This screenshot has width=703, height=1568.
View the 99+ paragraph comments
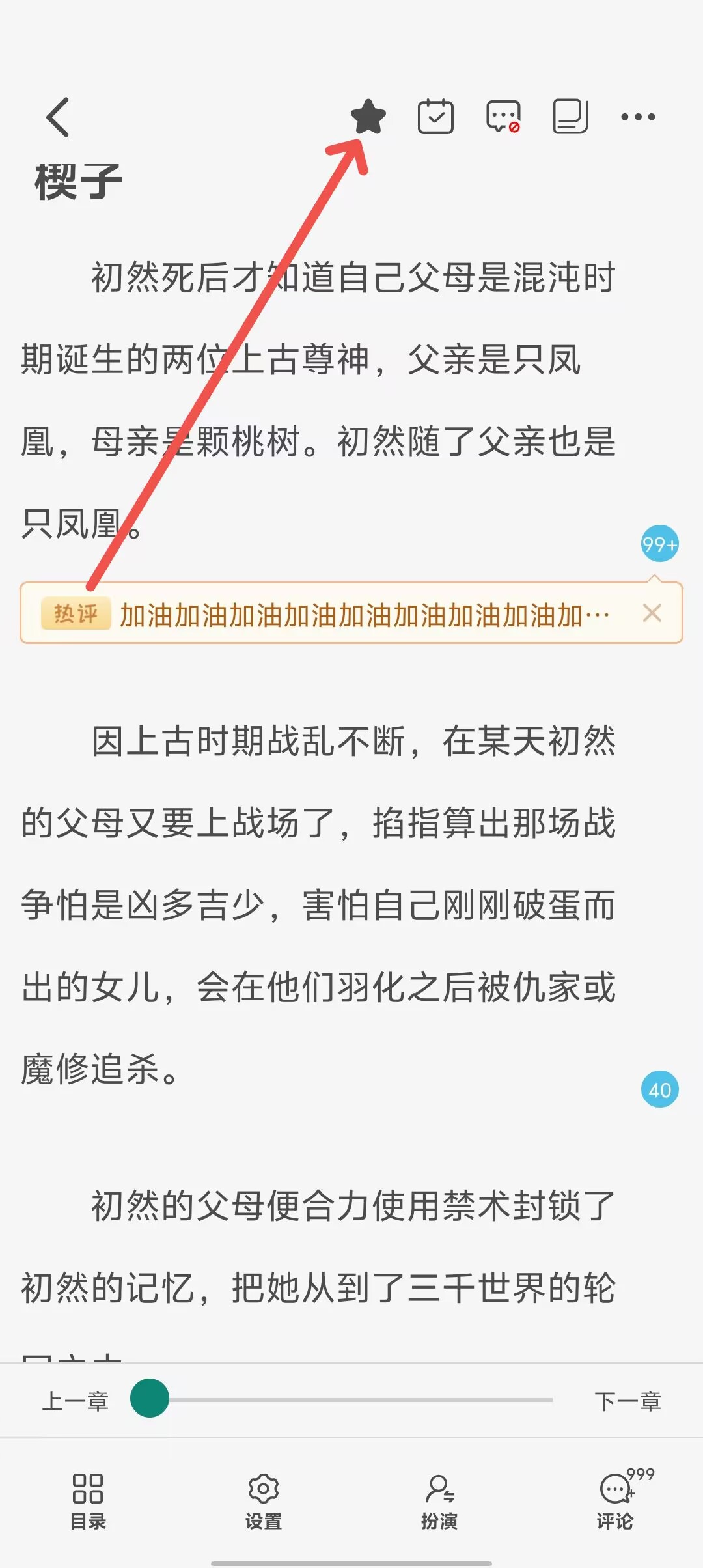point(659,544)
